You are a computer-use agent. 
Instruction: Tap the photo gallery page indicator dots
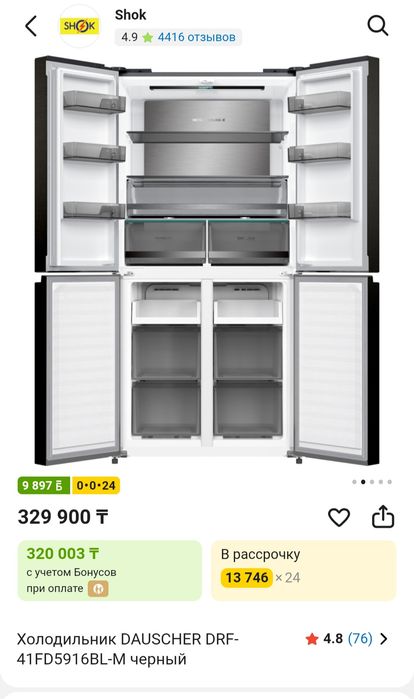(x=372, y=482)
